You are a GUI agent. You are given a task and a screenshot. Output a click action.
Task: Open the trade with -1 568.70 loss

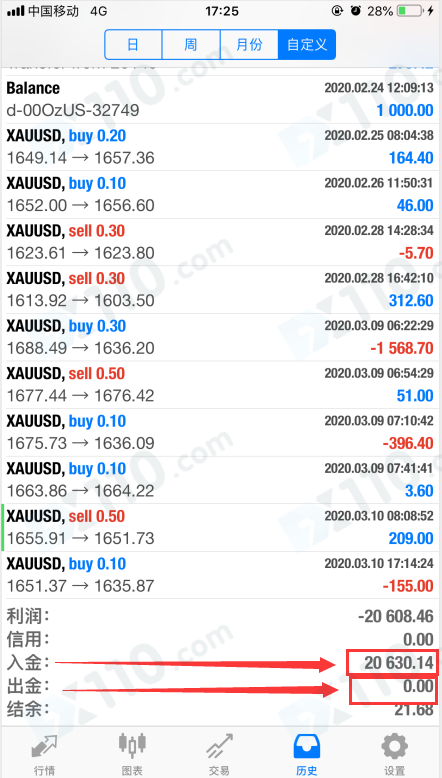(221, 337)
